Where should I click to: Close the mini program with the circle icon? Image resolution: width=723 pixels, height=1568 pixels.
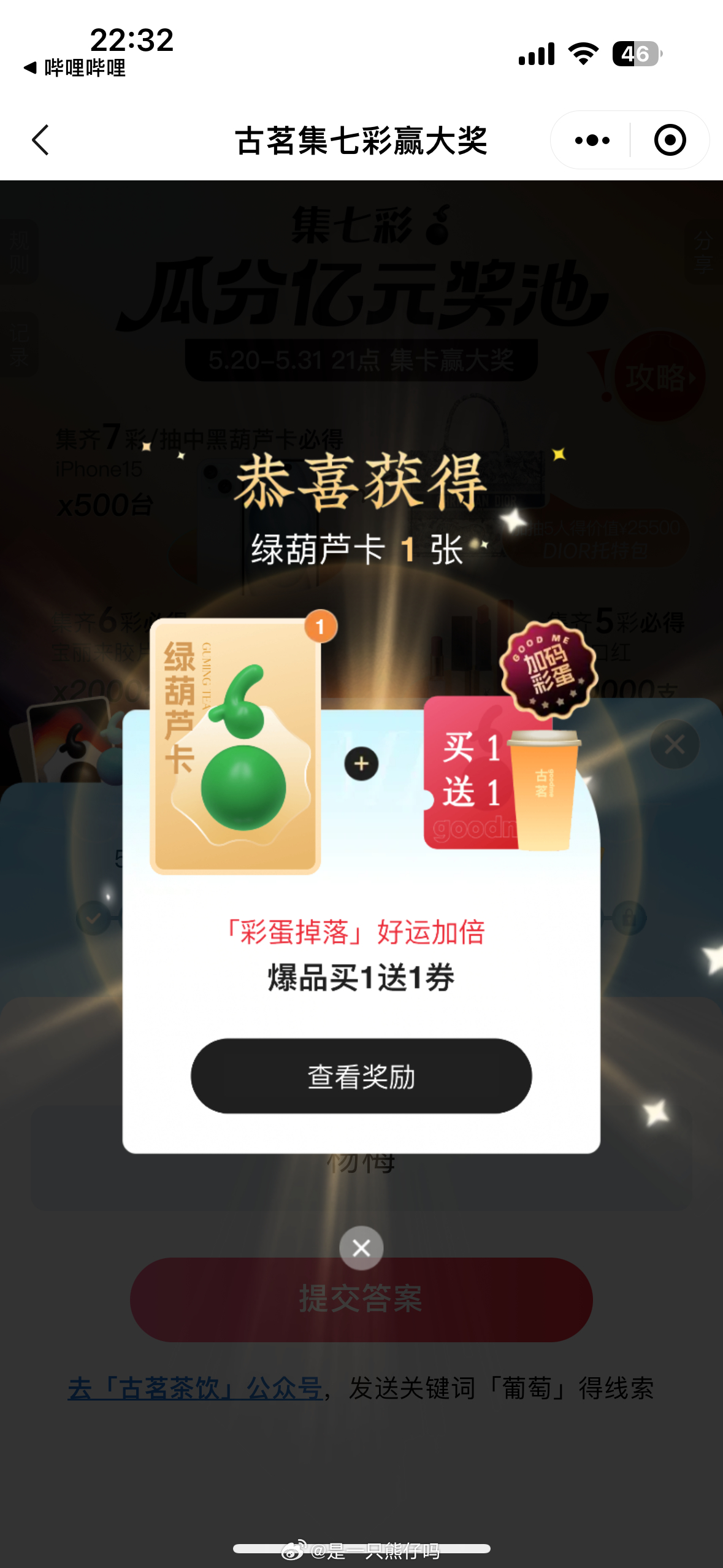[670, 140]
